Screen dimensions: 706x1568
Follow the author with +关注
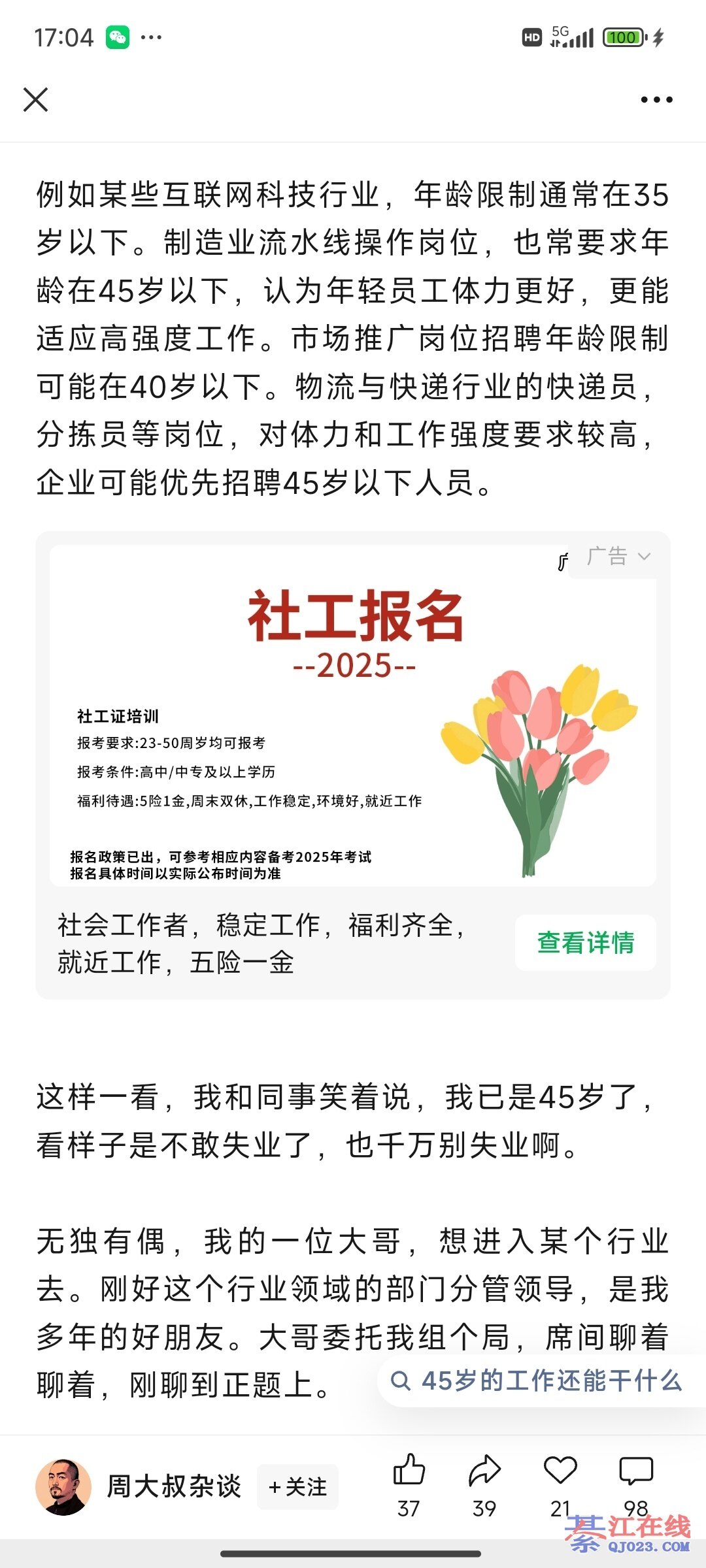tap(297, 1487)
